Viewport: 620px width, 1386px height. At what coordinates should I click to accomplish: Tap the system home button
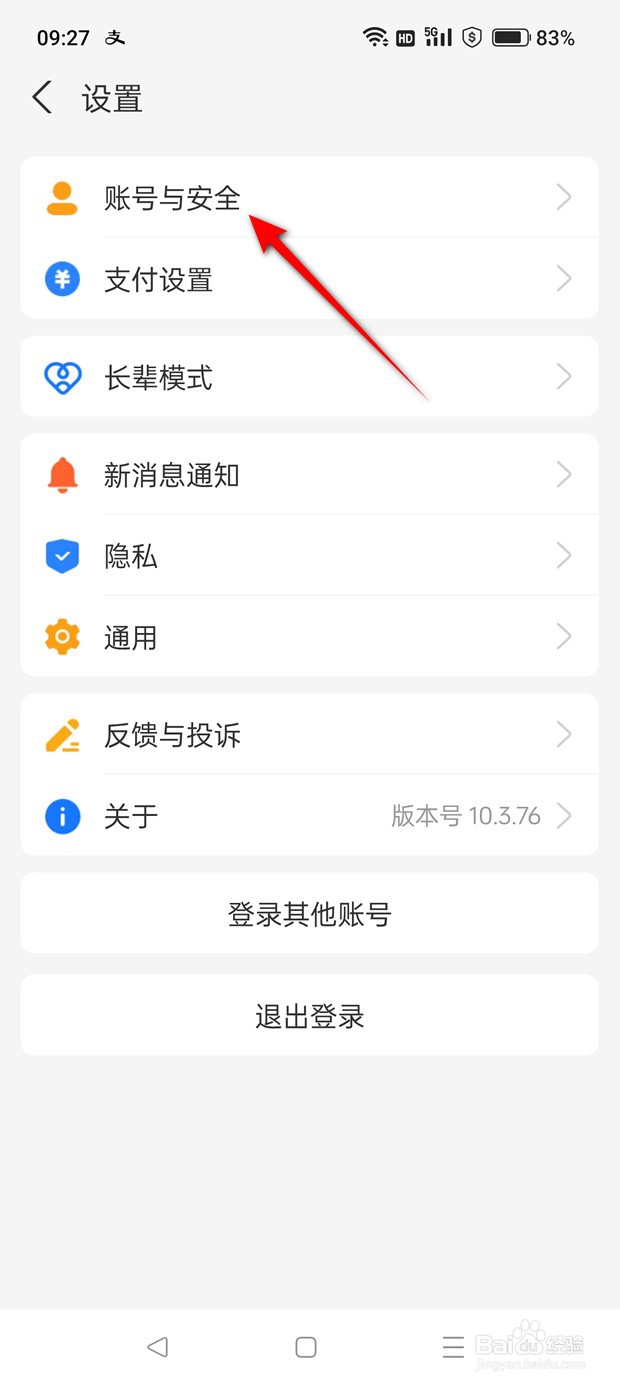point(306,1347)
